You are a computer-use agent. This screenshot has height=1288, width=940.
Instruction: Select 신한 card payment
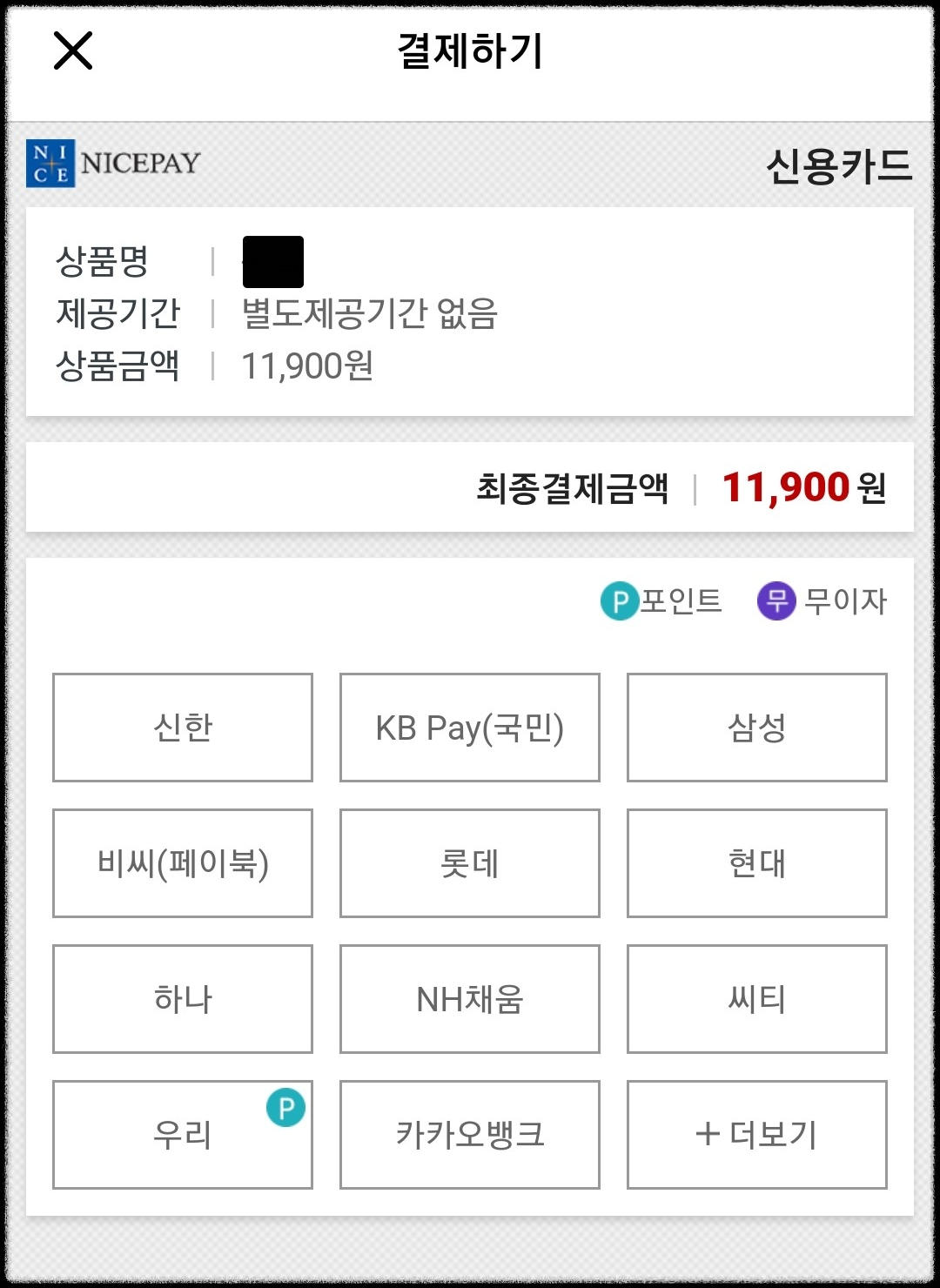[182, 727]
